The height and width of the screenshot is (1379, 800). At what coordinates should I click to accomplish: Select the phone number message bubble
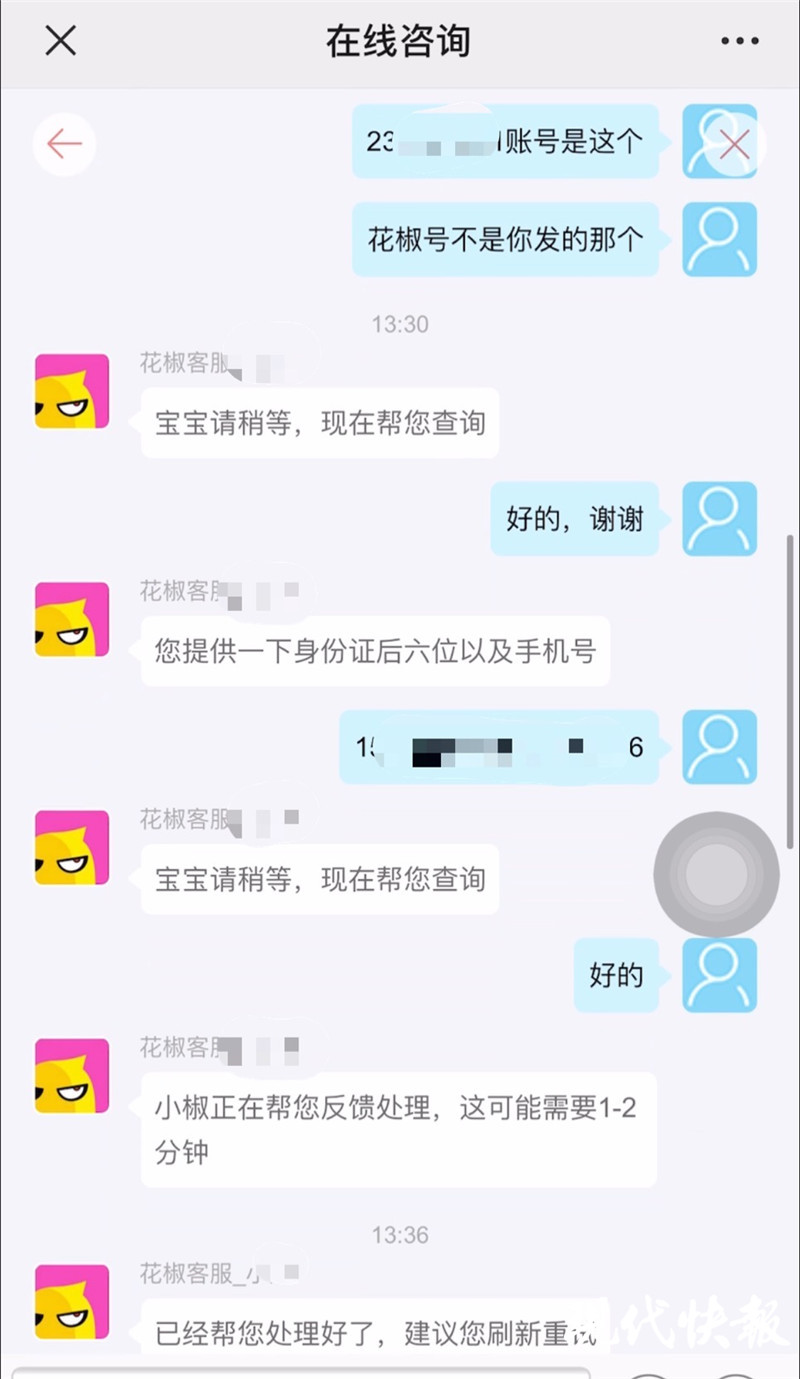(500, 746)
